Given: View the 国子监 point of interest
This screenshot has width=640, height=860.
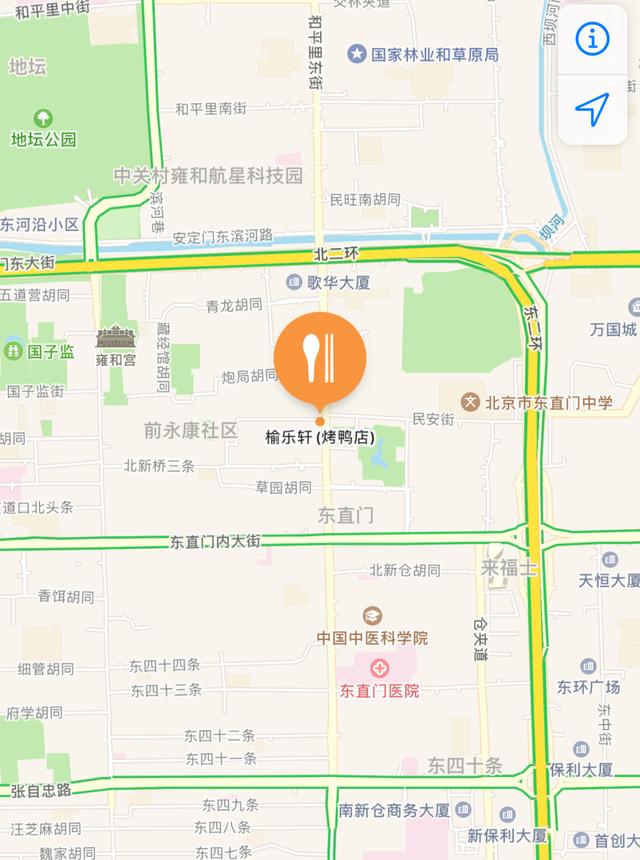Looking at the screenshot, I should click(x=13, y=351).
